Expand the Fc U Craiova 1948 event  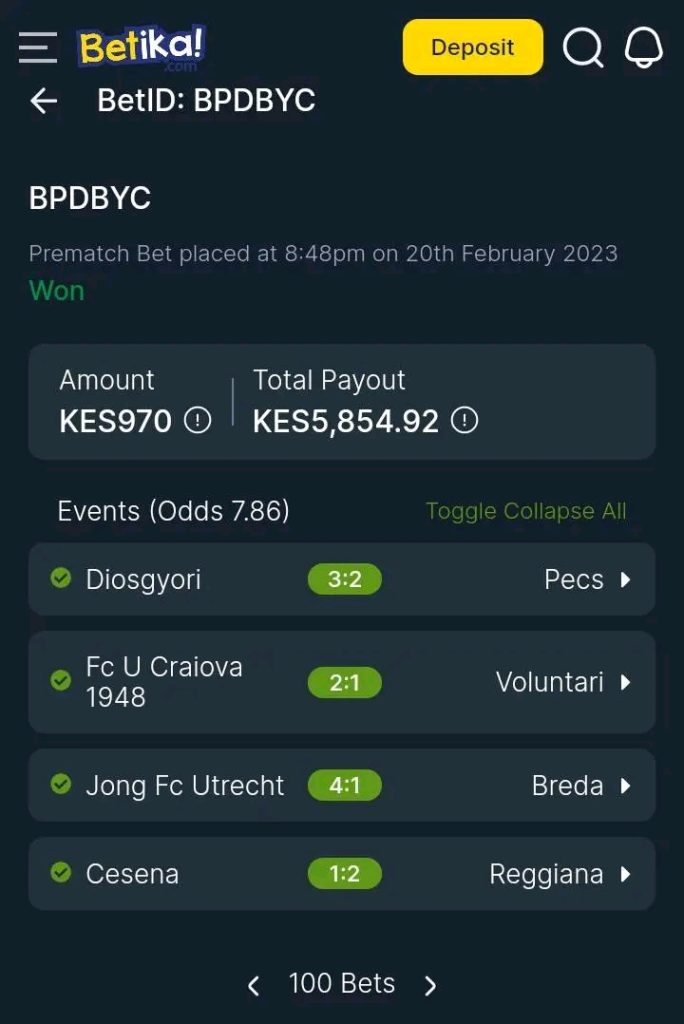coord(625,682)
